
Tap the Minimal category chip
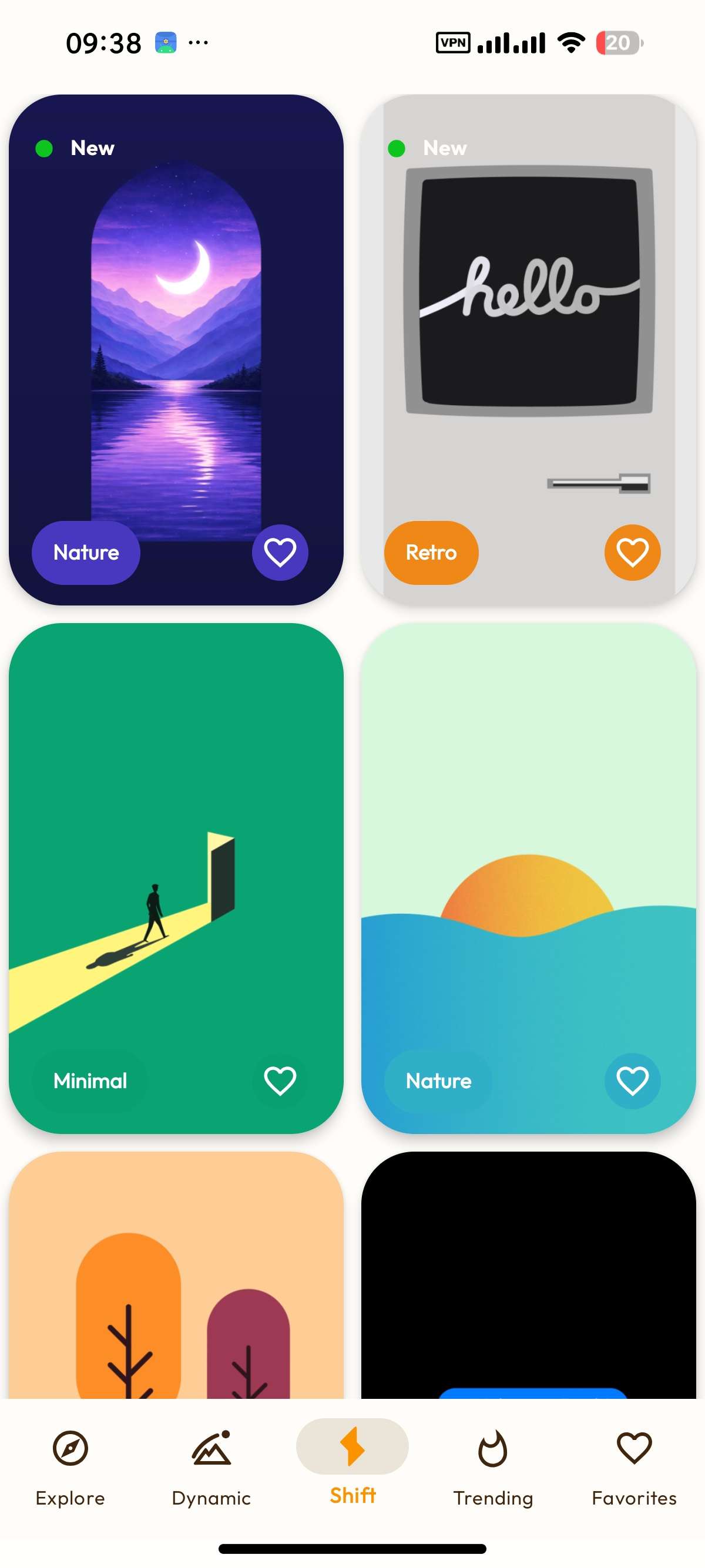coord(90,1081)
